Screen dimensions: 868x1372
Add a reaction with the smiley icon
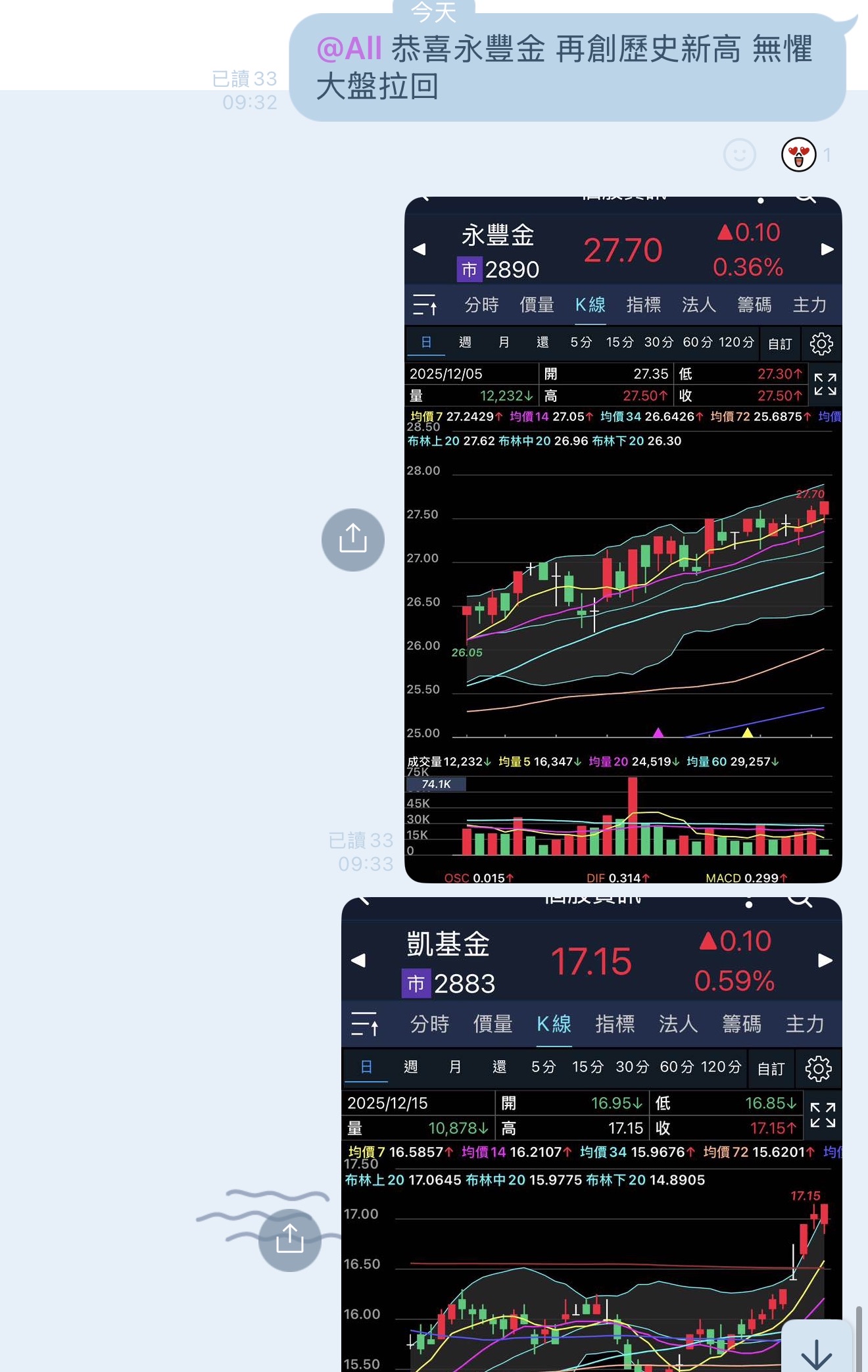(x=739, y=155)
